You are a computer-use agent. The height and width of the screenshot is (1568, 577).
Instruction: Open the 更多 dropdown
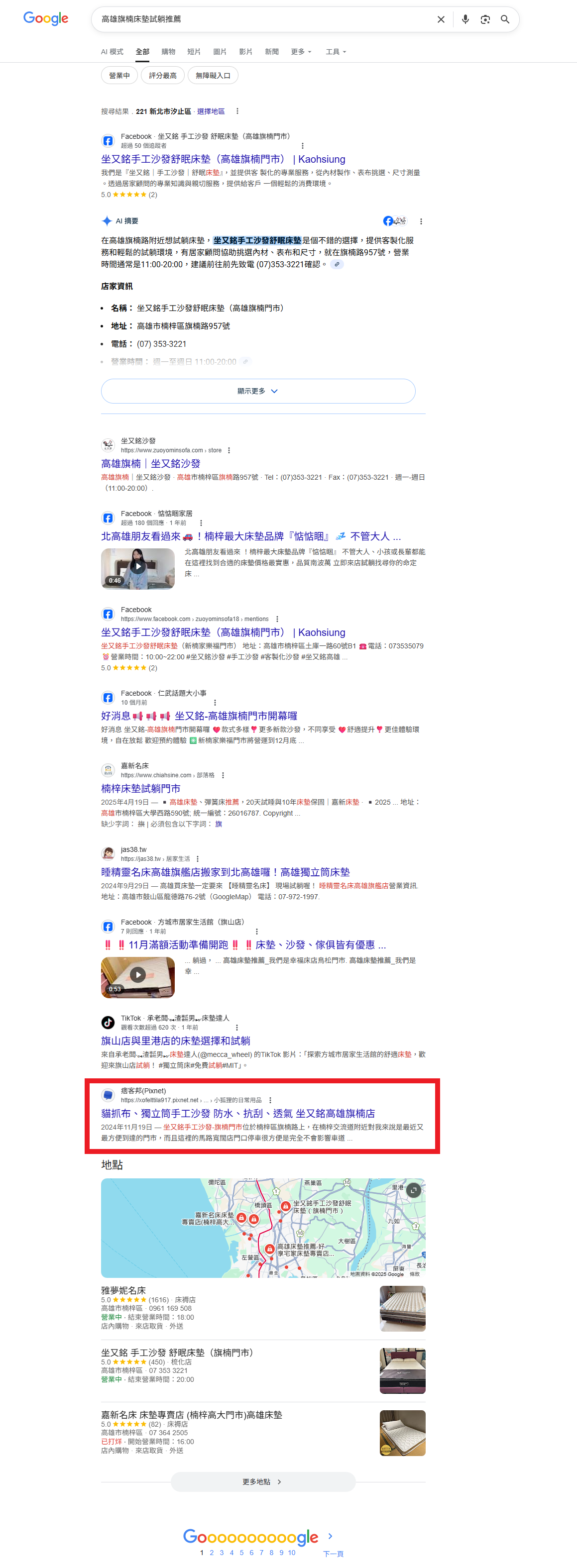click(x=301, y=52)
